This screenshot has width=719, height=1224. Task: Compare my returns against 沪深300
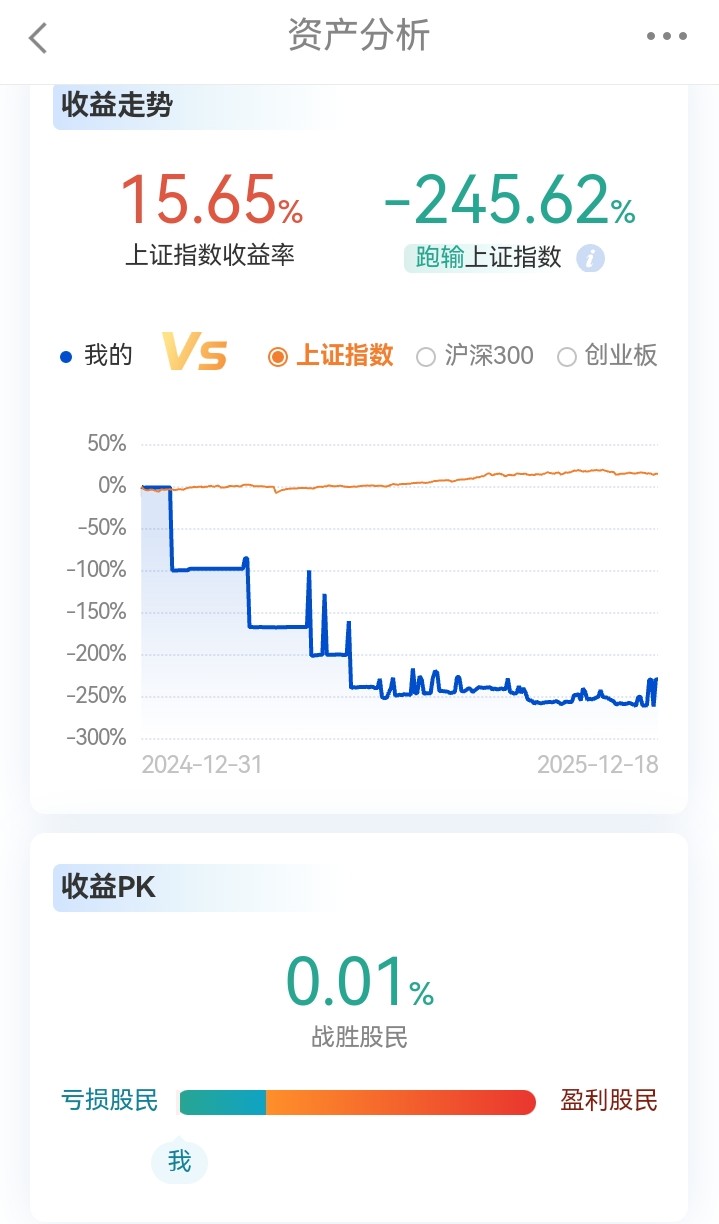[475, 356]
